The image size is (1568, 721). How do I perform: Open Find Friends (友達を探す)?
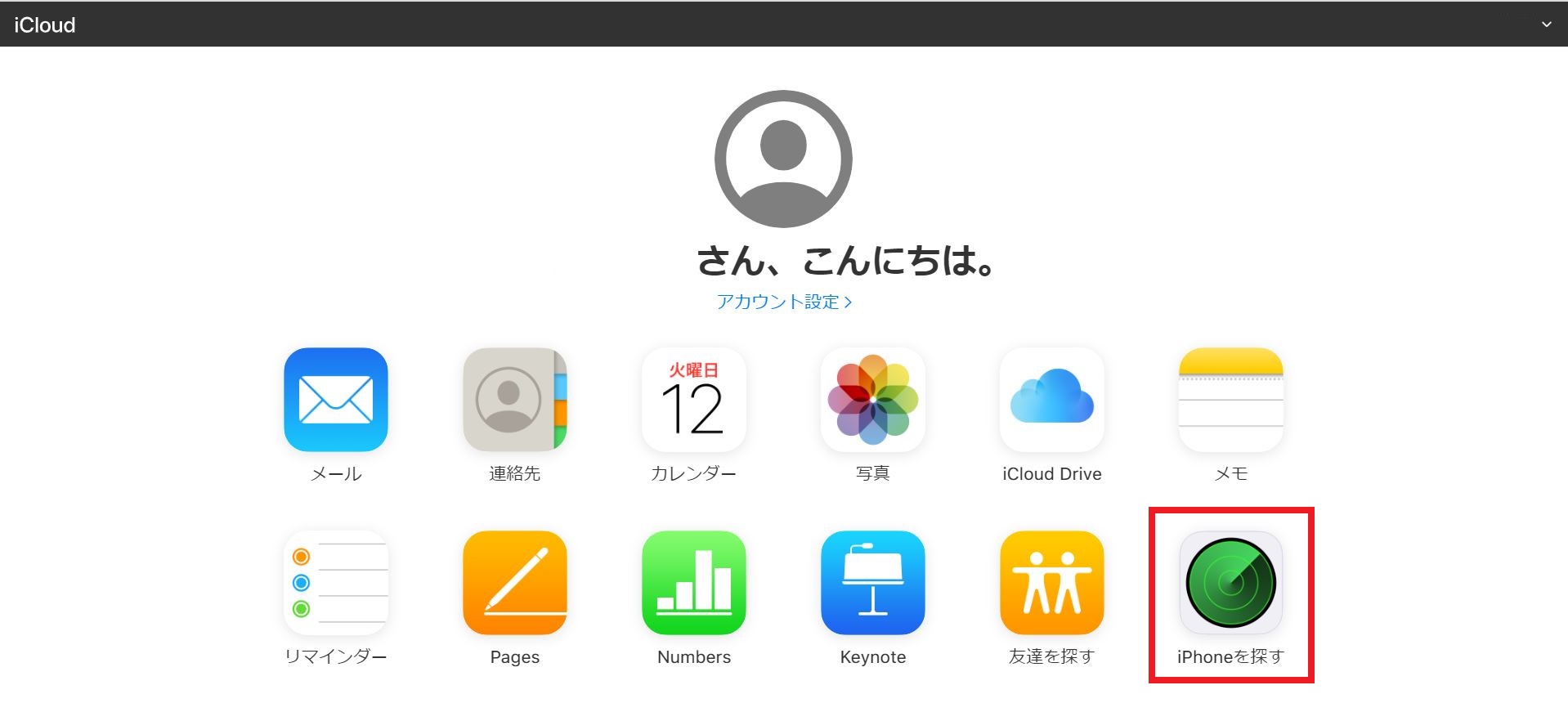pyautogui.click(x=1051, y=583)
